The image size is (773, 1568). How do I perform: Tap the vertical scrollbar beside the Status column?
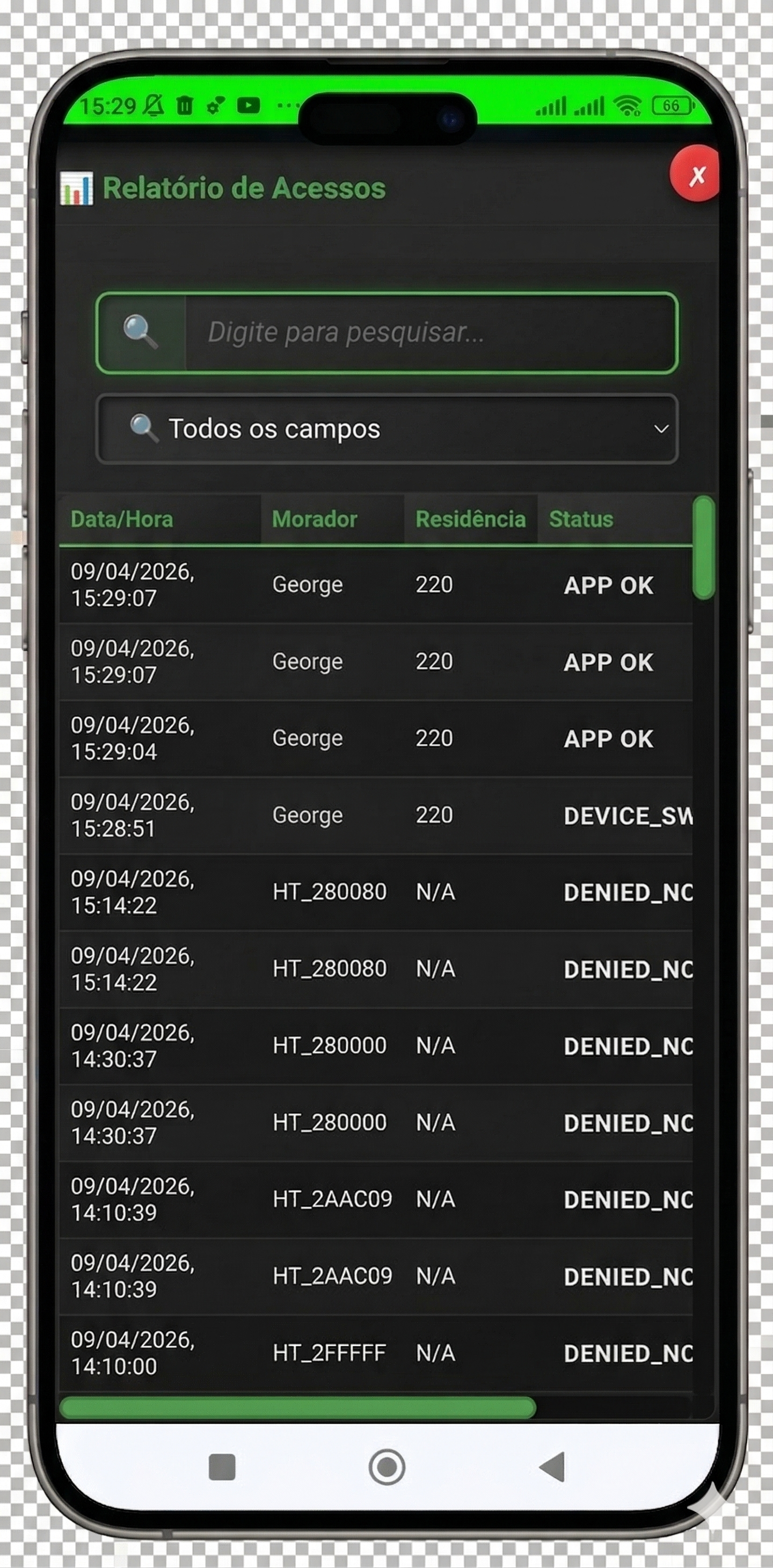704,548
